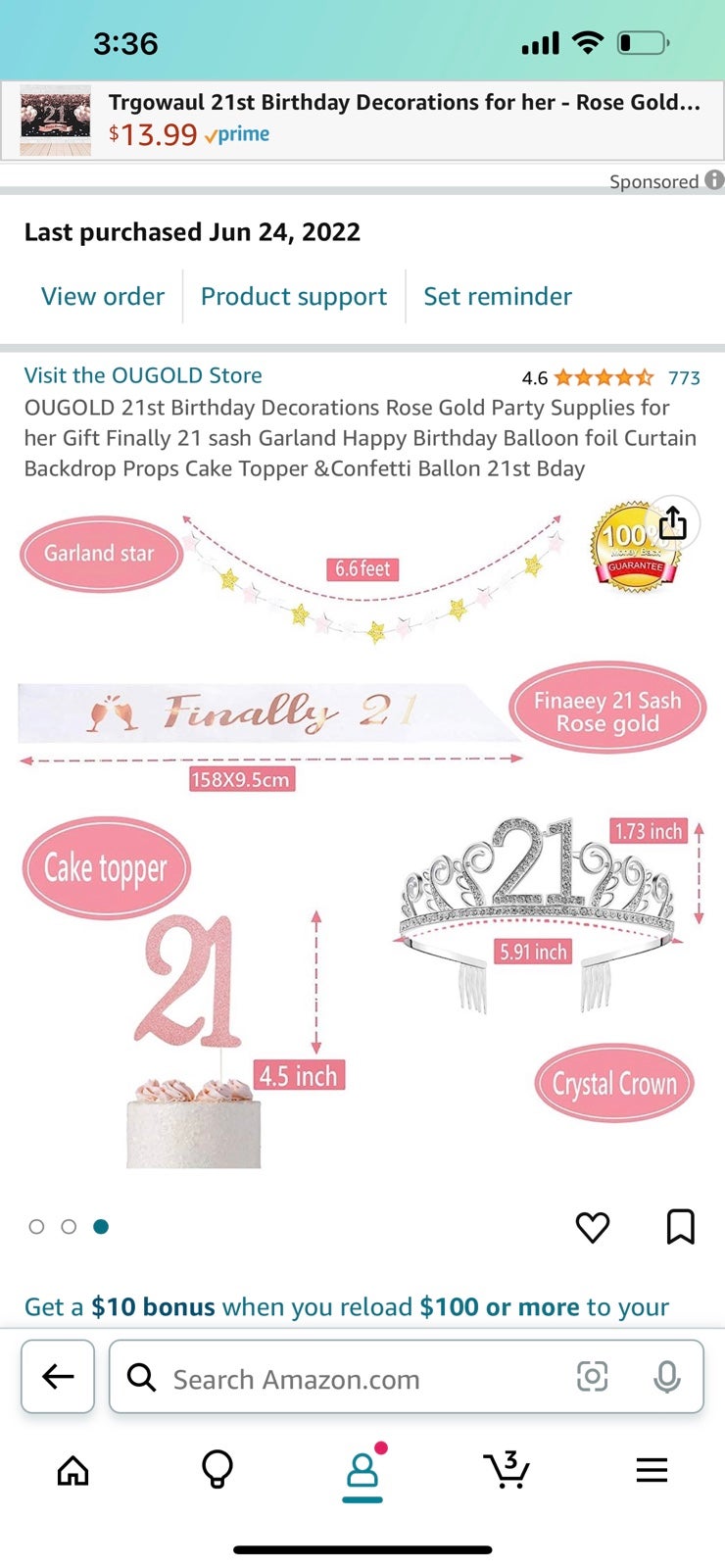The image size is (725, 1568).
Task: Tap Set reminder
Action: tap(498, 296)
